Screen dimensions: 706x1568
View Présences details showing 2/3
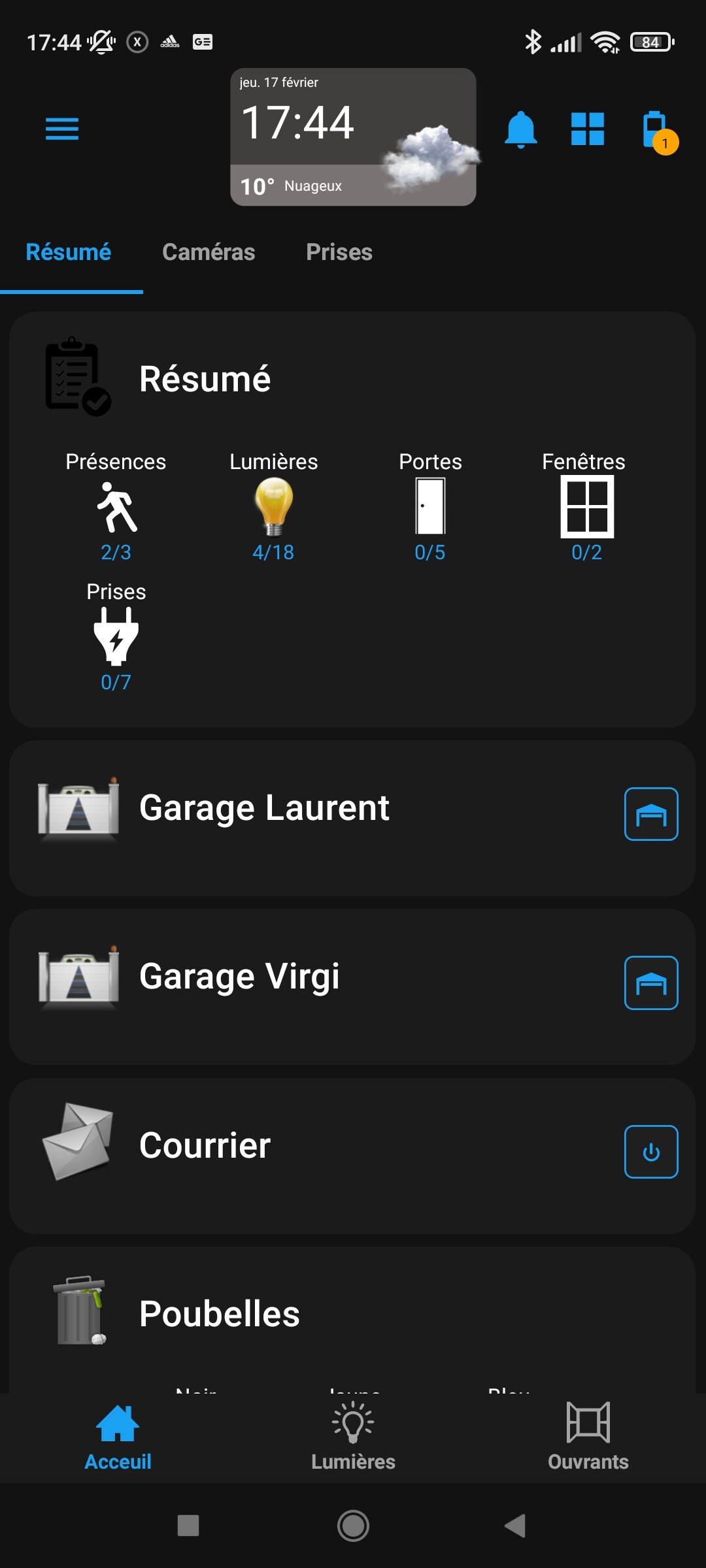(x=116, y=508)
